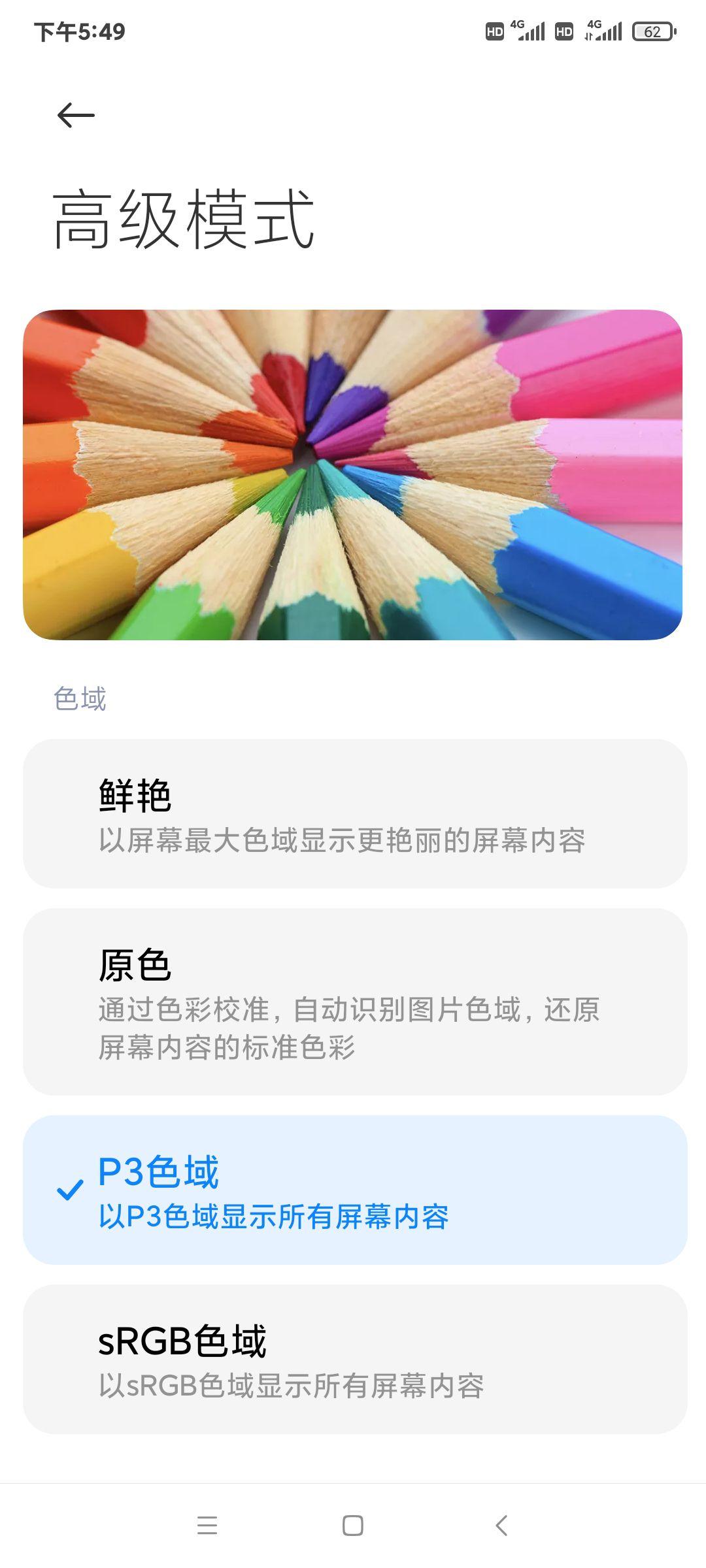Select the 鲜艳 color gamut option

point(354,813)
